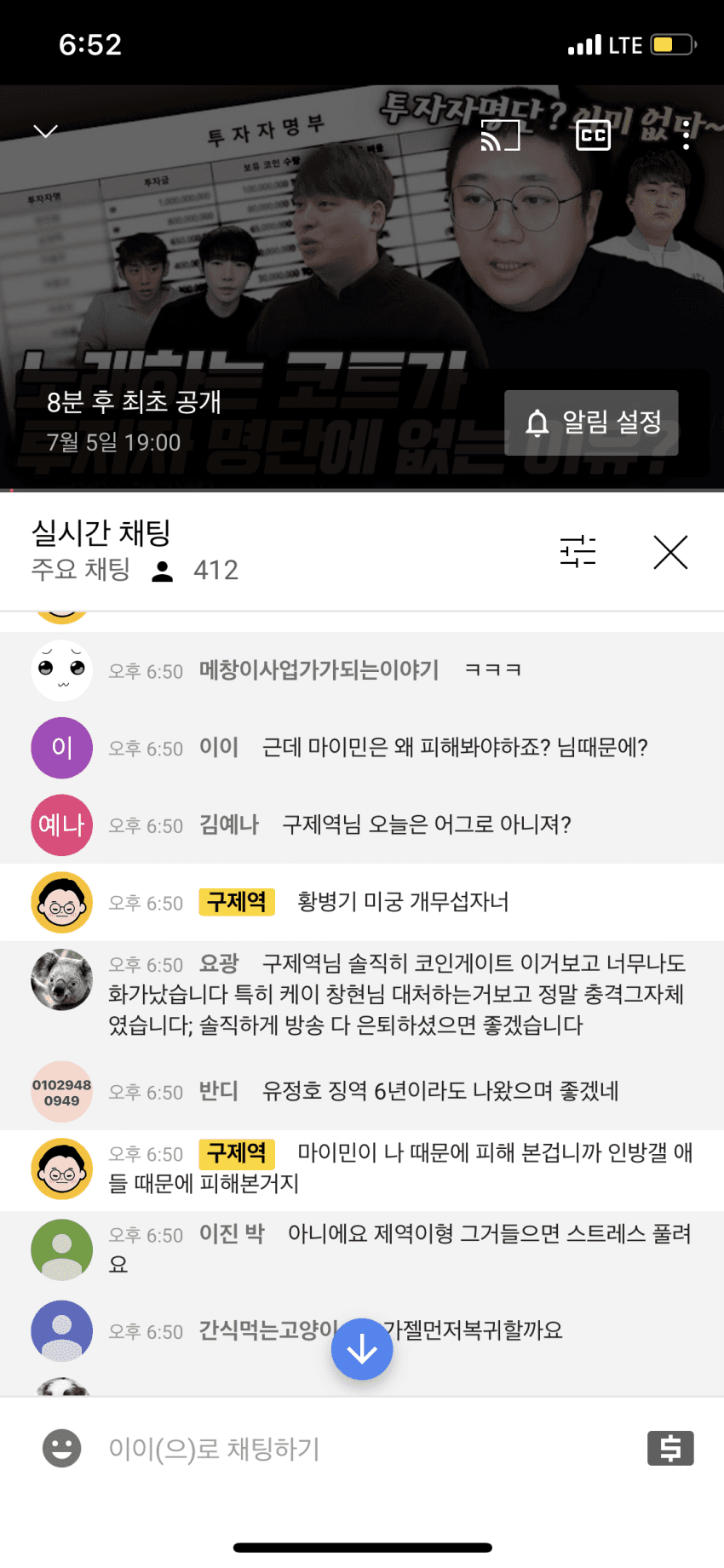This screenshot has height=1568, width=724.
Task: Toggle closed captions on the video
Action: (593, 135)
